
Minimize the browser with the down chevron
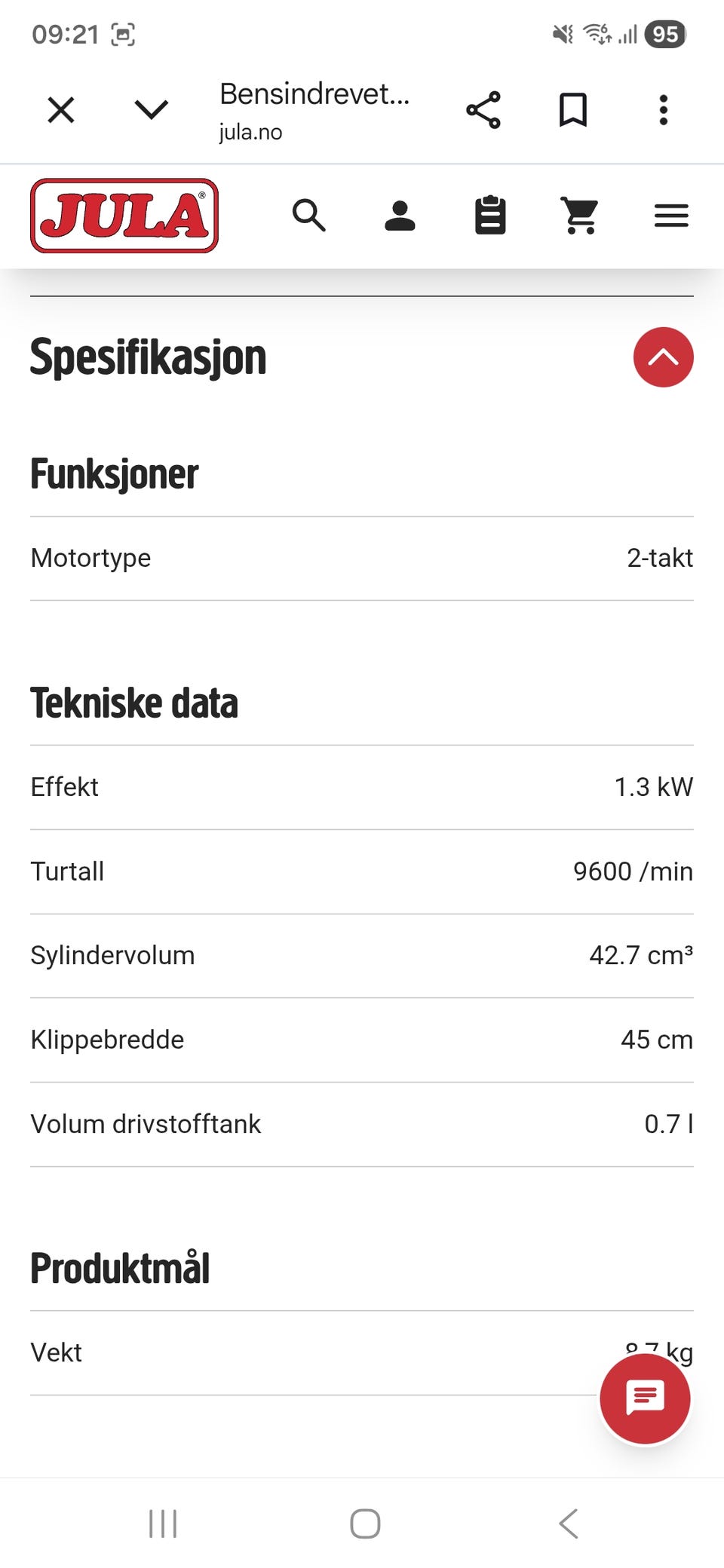click(x=151, y=110)
